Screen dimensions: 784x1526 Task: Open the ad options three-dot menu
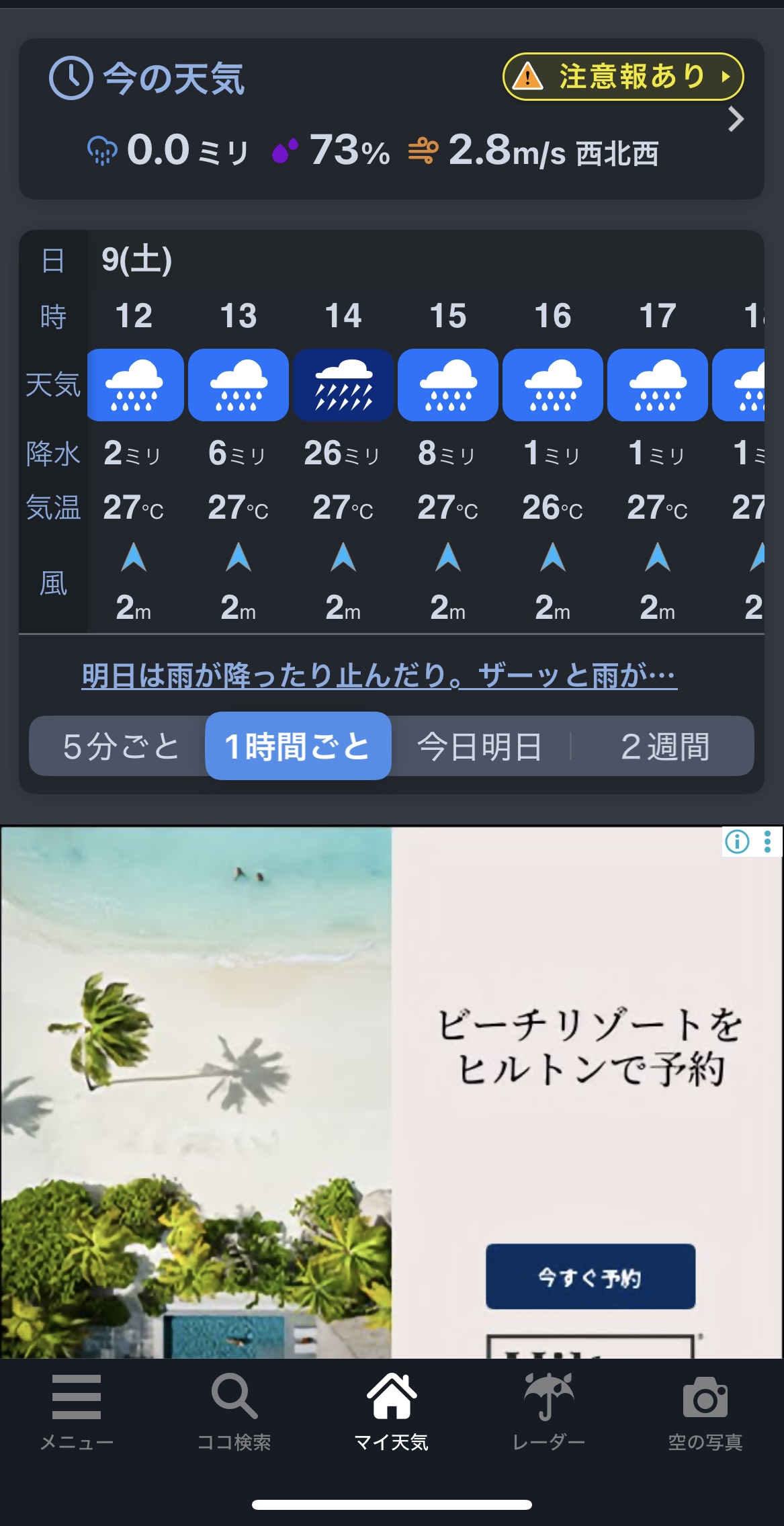coord(768,841)
